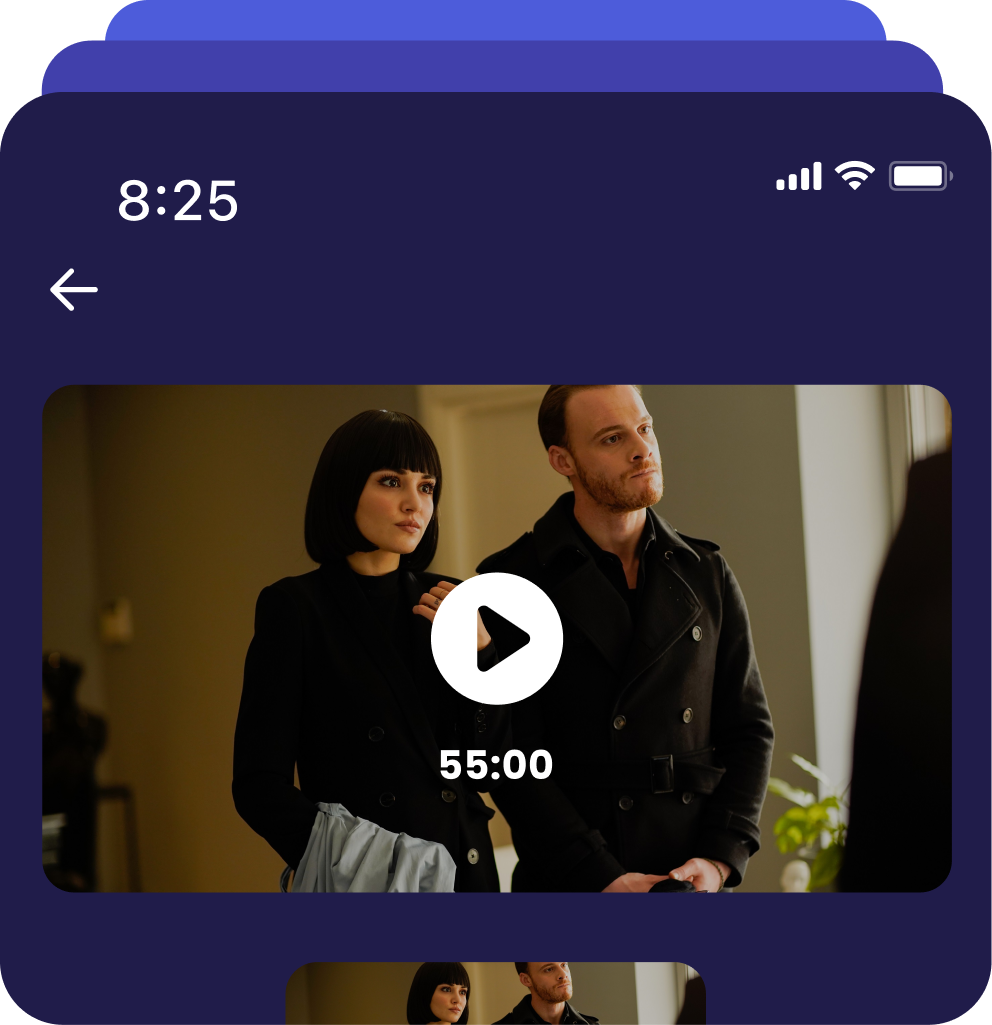992x1025 pixels.
Task: Play the 55:00 video
Action: coord(497,638)
